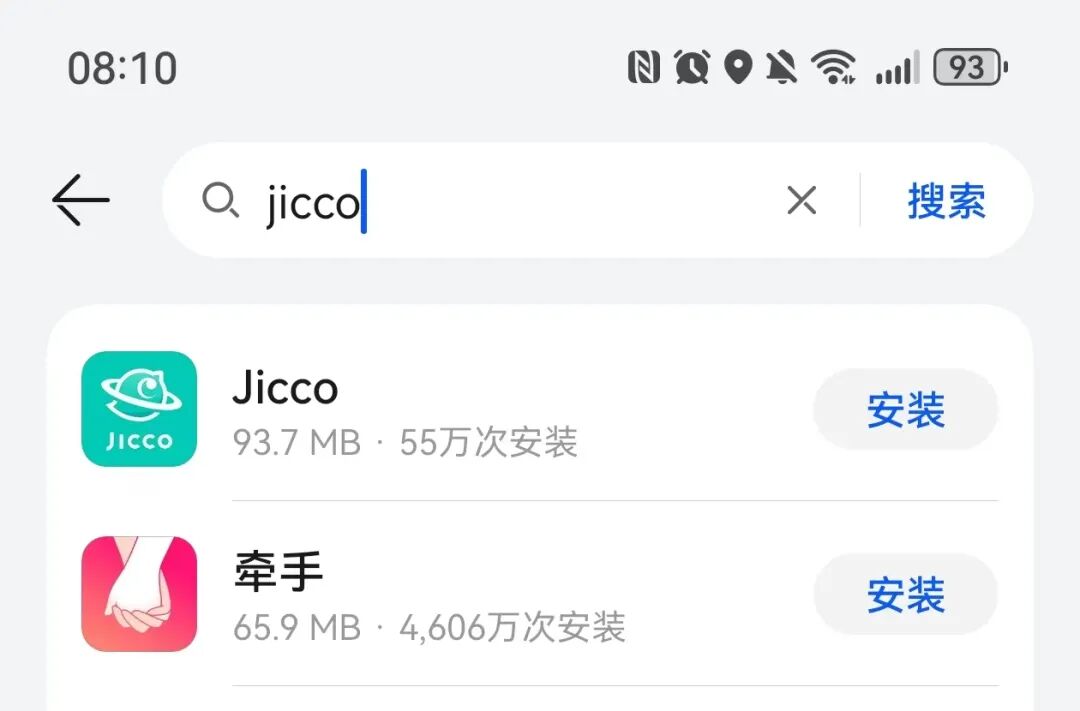1080x711 pixels.
Task: Install the 牵手 app
Action: 905,595
